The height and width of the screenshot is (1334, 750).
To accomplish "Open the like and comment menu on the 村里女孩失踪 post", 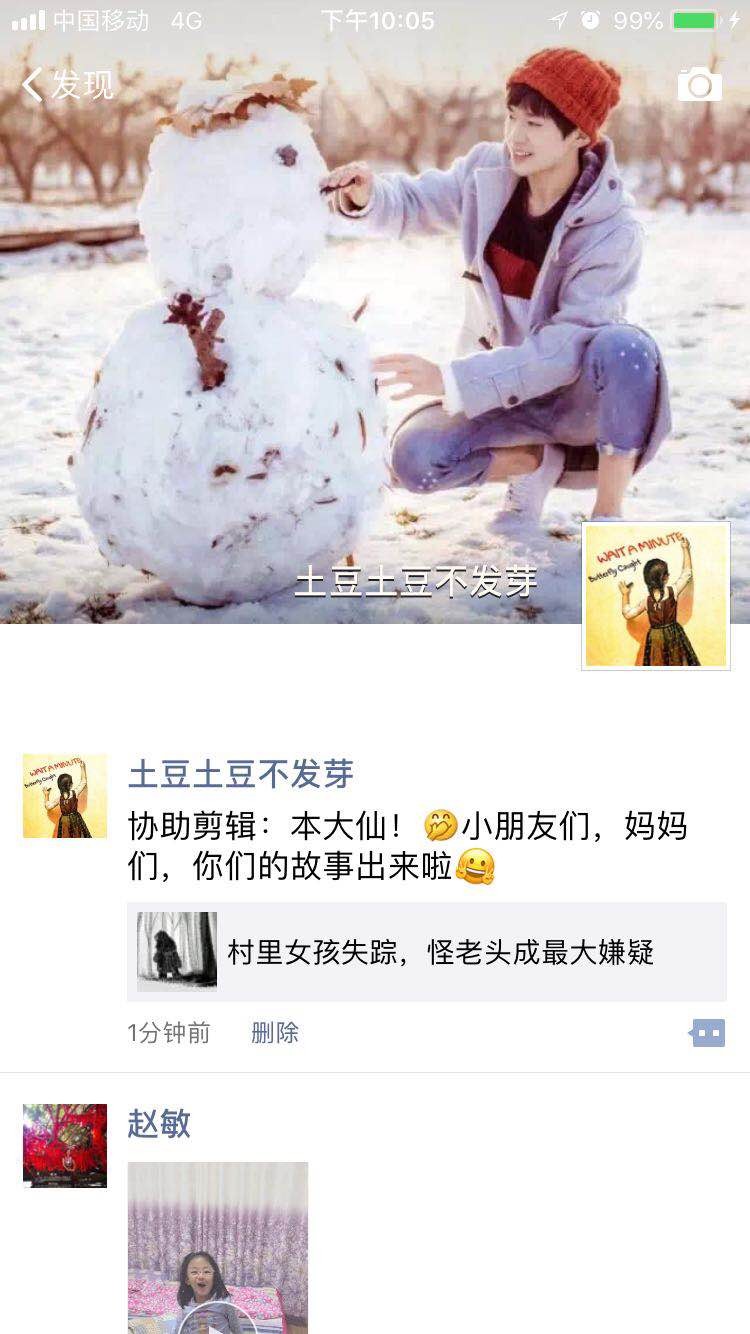I will click(708, 1033).
